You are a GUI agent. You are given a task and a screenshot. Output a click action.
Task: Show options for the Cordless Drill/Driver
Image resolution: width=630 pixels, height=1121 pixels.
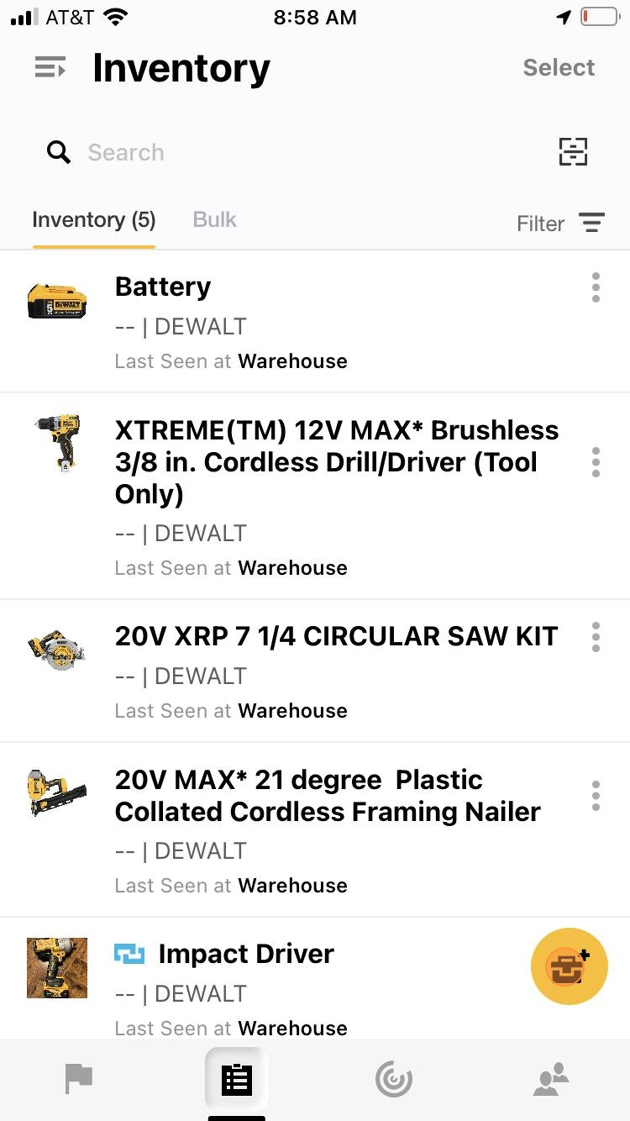click(596, 462)
